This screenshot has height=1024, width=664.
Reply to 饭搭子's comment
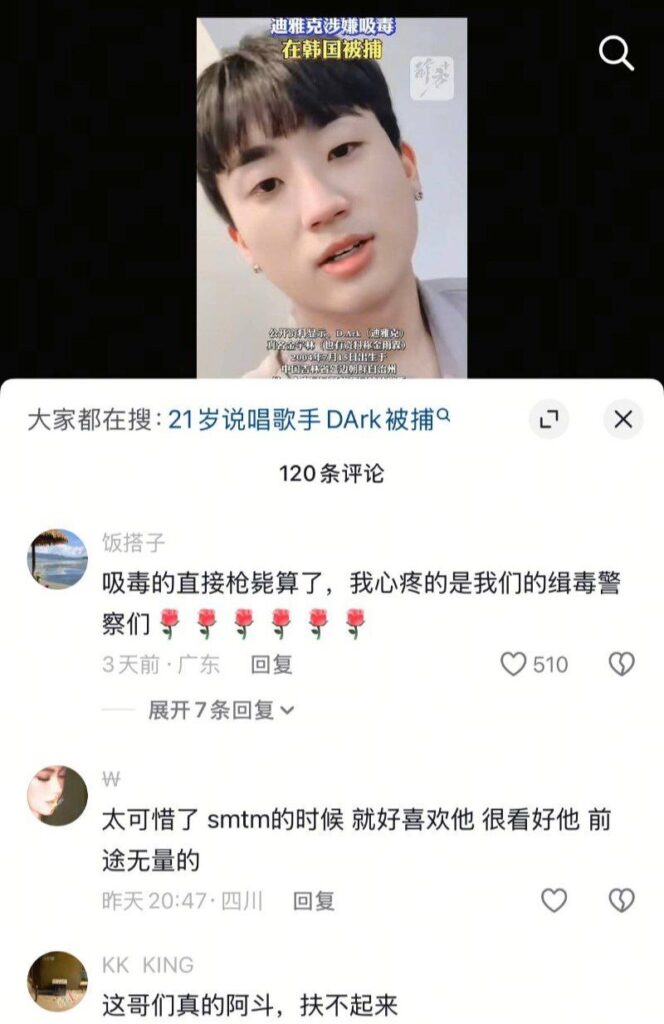point(270,665)
